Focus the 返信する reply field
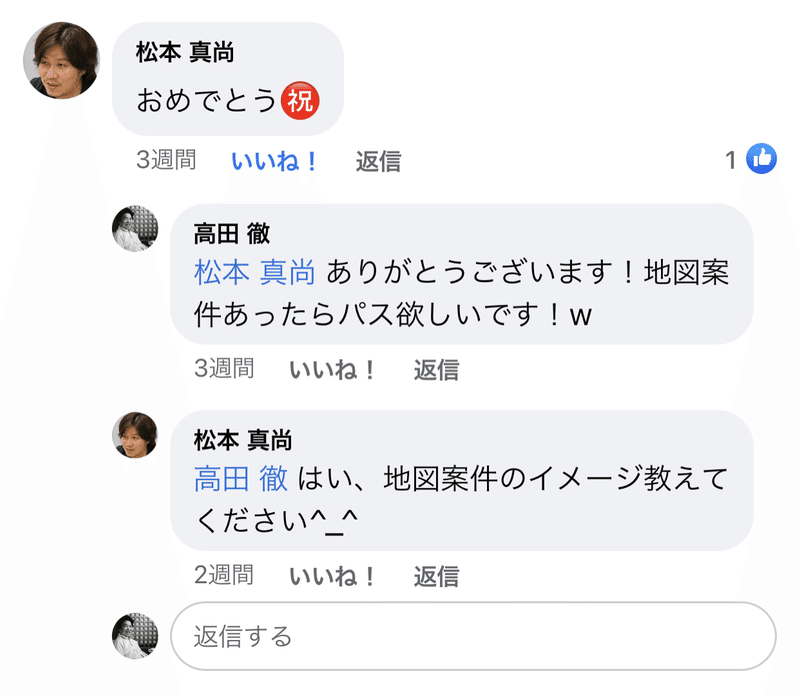The height and width of the screenshot is (696, 800). pyautogui.click(x=473, y=636)
